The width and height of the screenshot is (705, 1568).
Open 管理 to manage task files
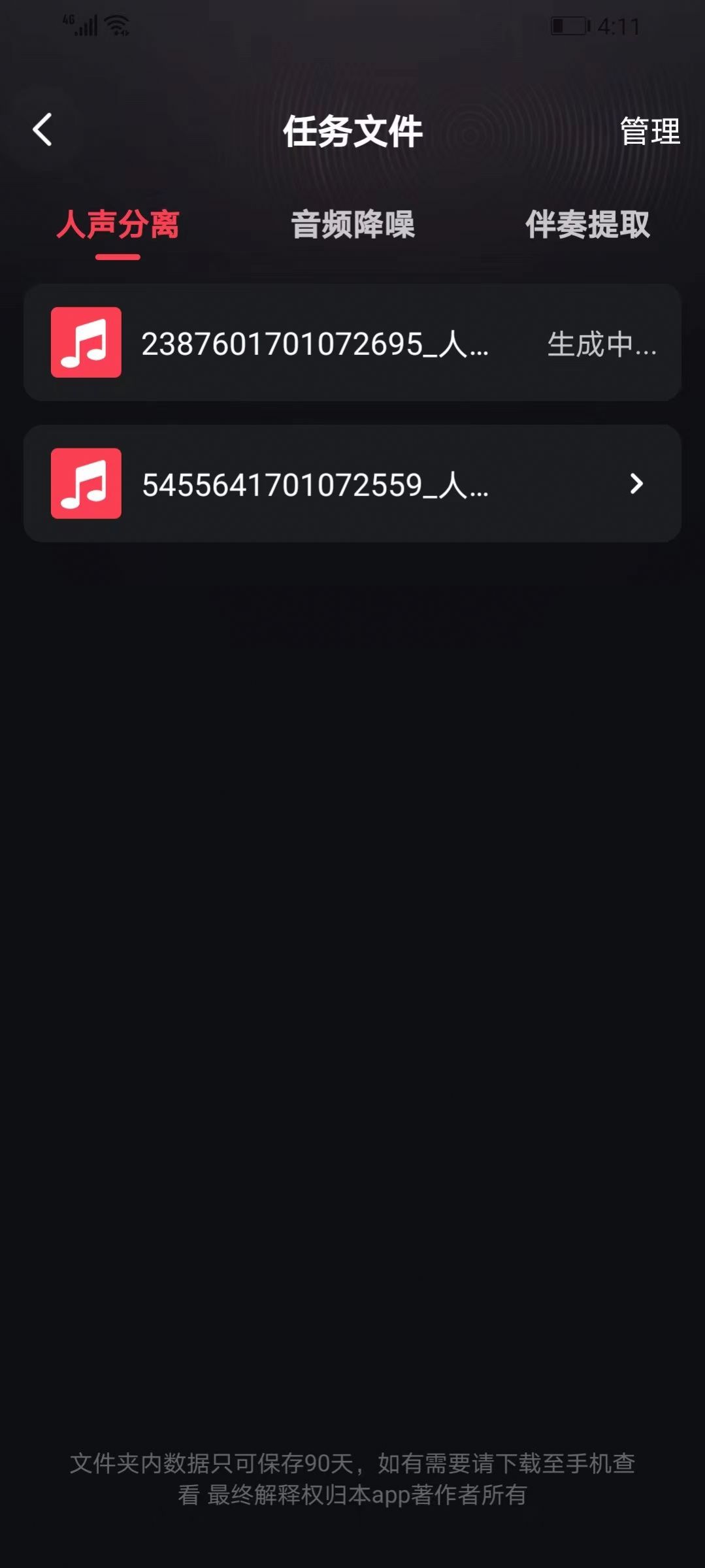649,131
